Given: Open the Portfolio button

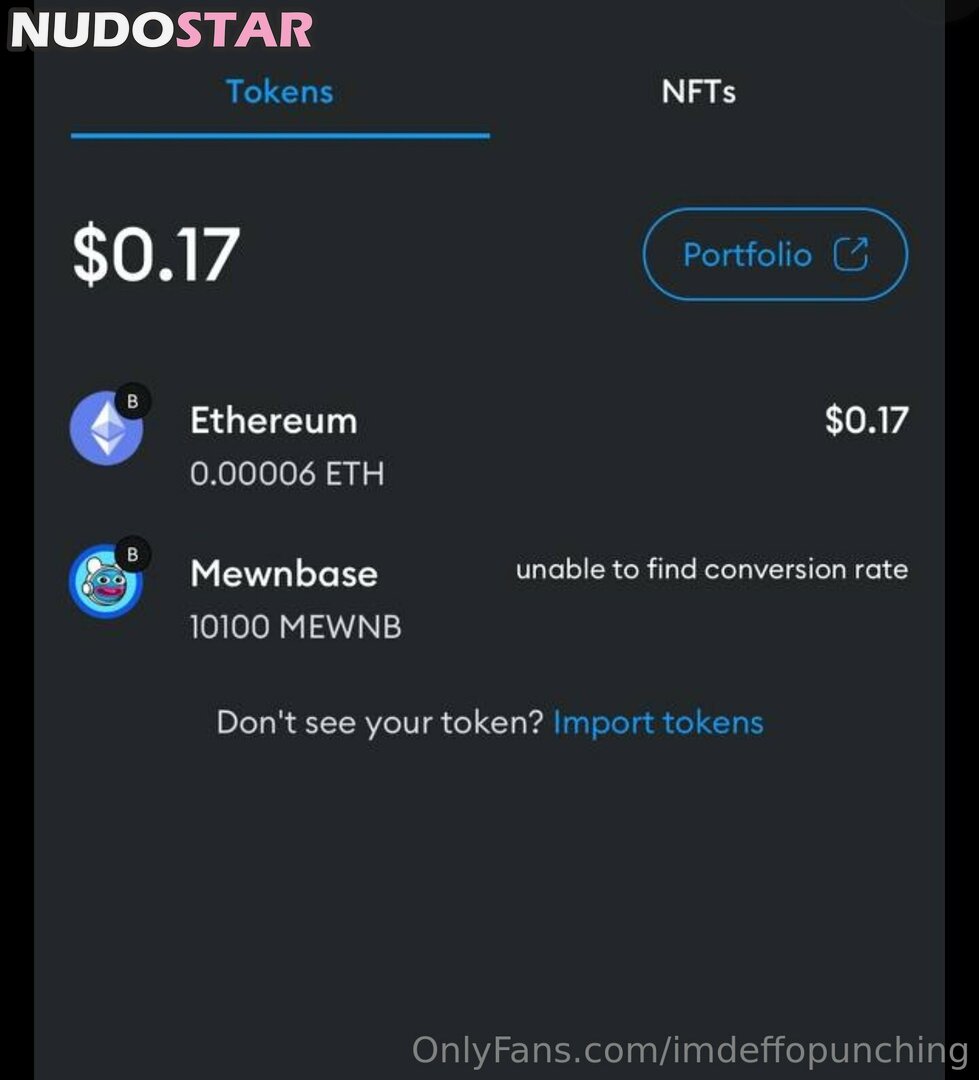Looking at the screenshot, I should click(774, 255).
